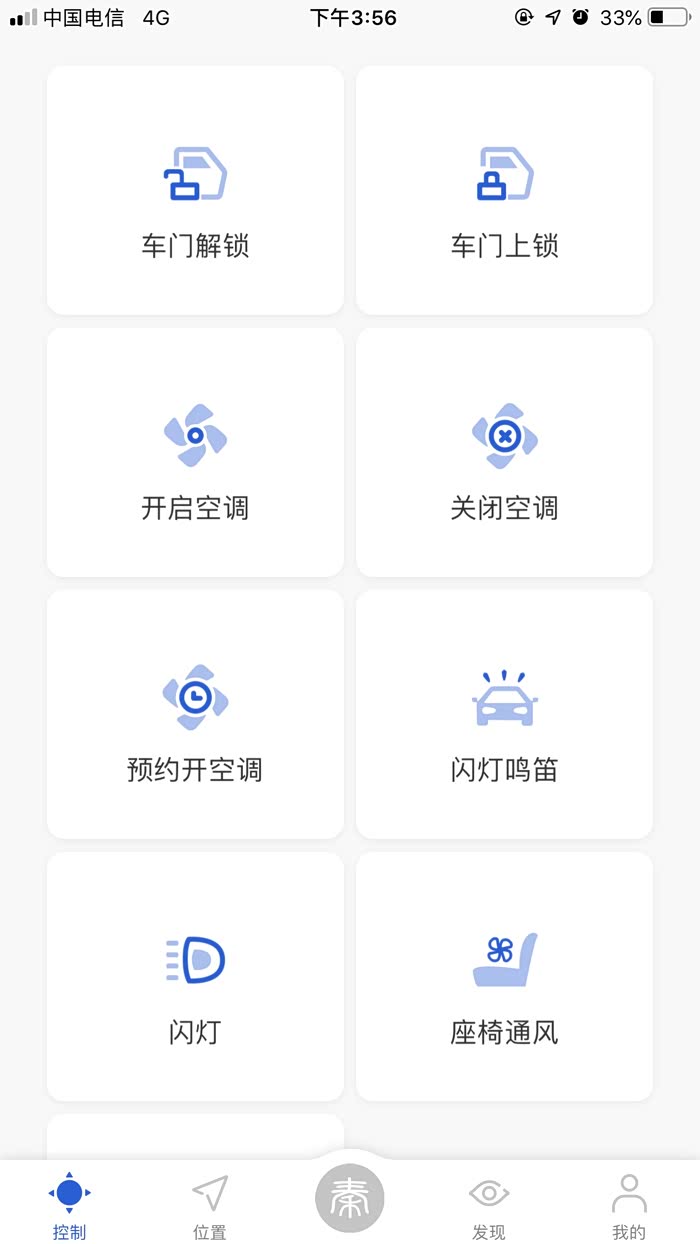Screen dimensions: 700x1244
Task: Select the 控制 control tab
Action: pyautogui.click(x=70, y=1205)
